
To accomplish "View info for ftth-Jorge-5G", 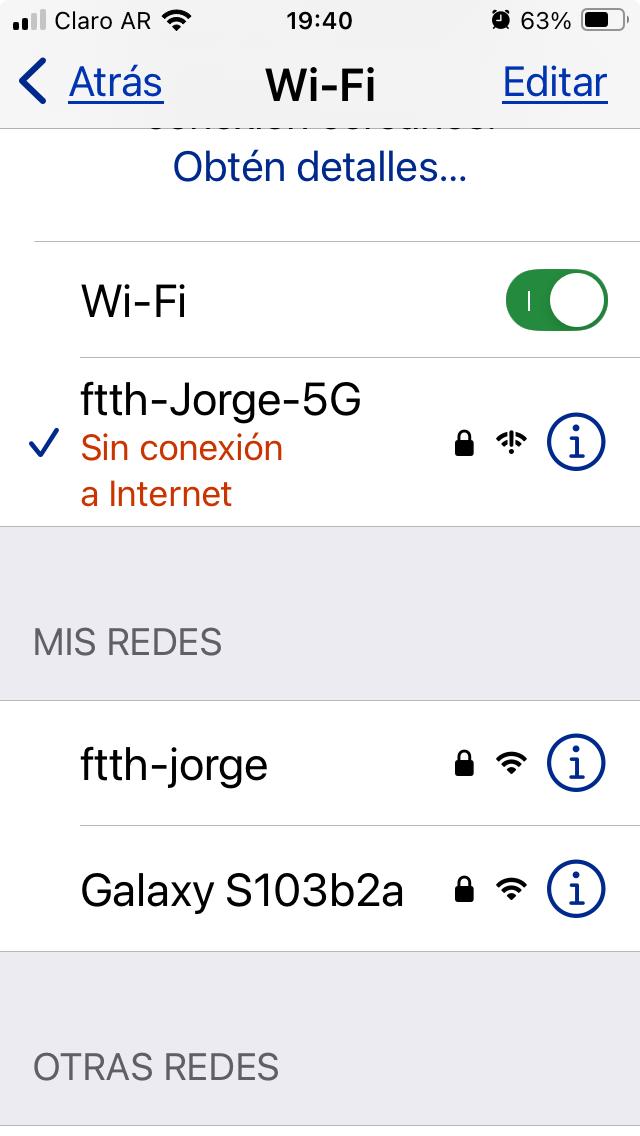I will point(576,442).
